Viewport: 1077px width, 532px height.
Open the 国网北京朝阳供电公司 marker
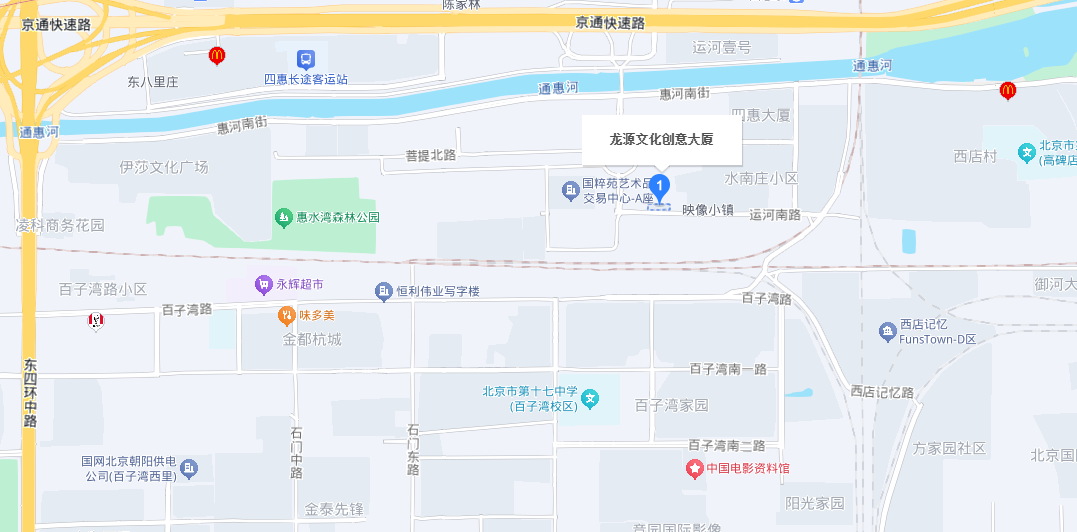coord(189,468)
